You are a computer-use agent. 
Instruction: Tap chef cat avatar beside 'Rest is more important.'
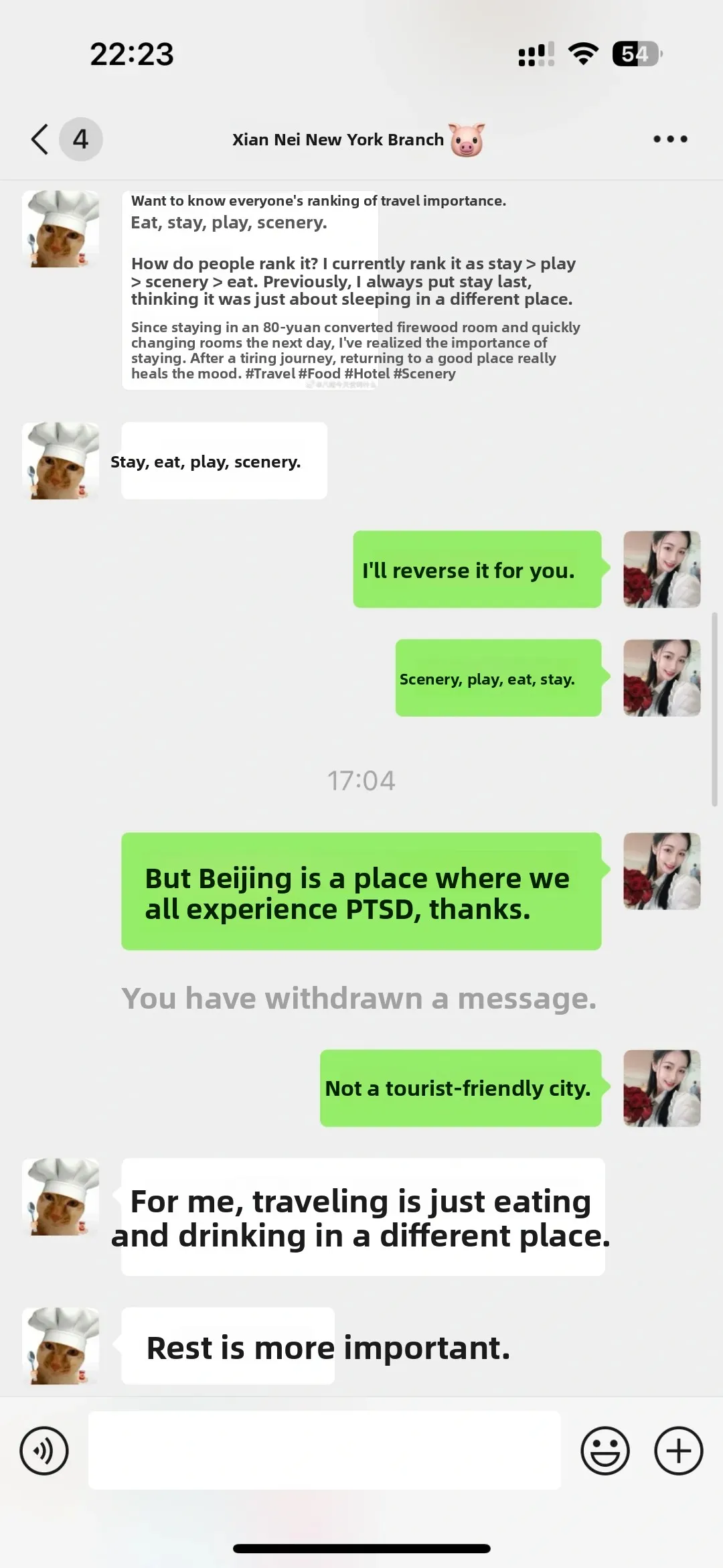pos(60,1346)
